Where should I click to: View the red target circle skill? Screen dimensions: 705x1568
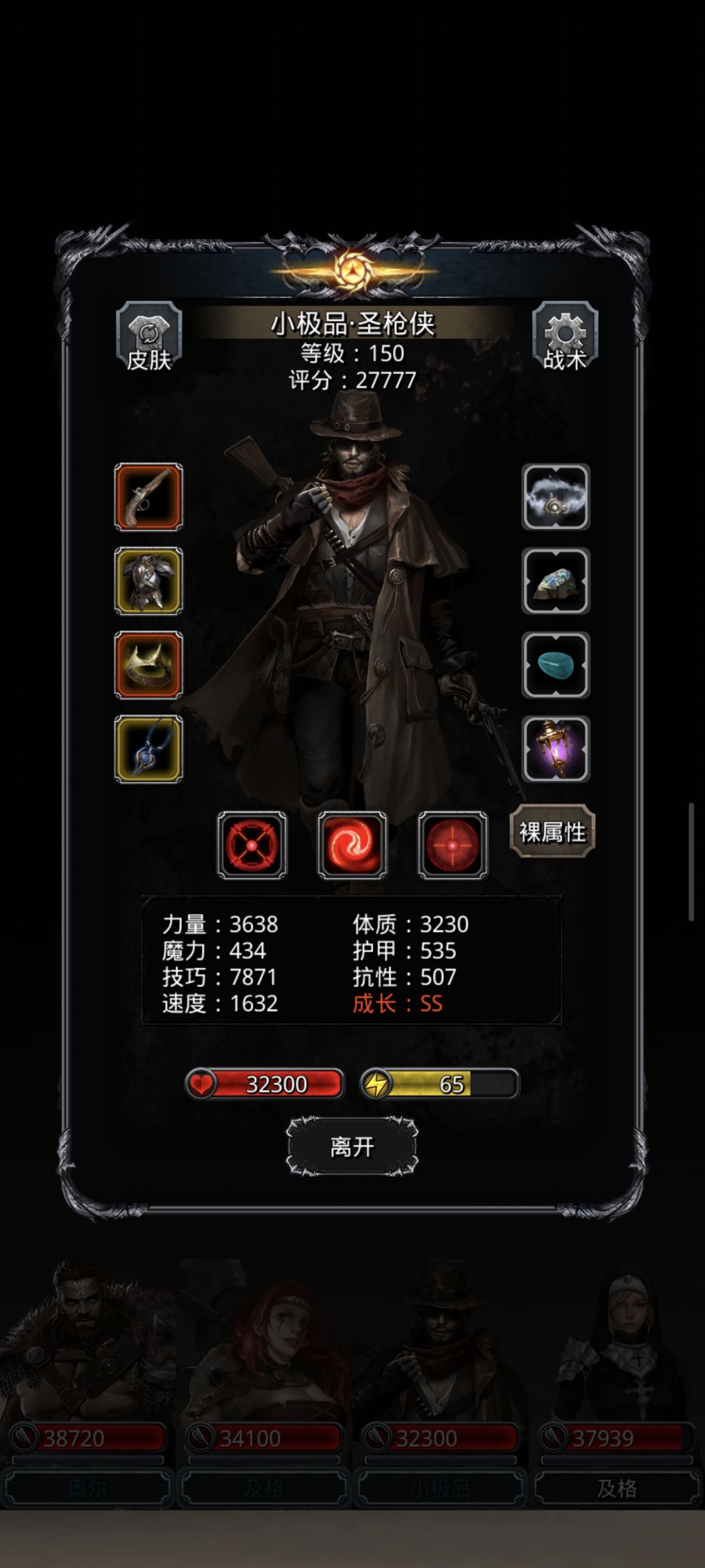pyautogui.click(x=453, y=845)
